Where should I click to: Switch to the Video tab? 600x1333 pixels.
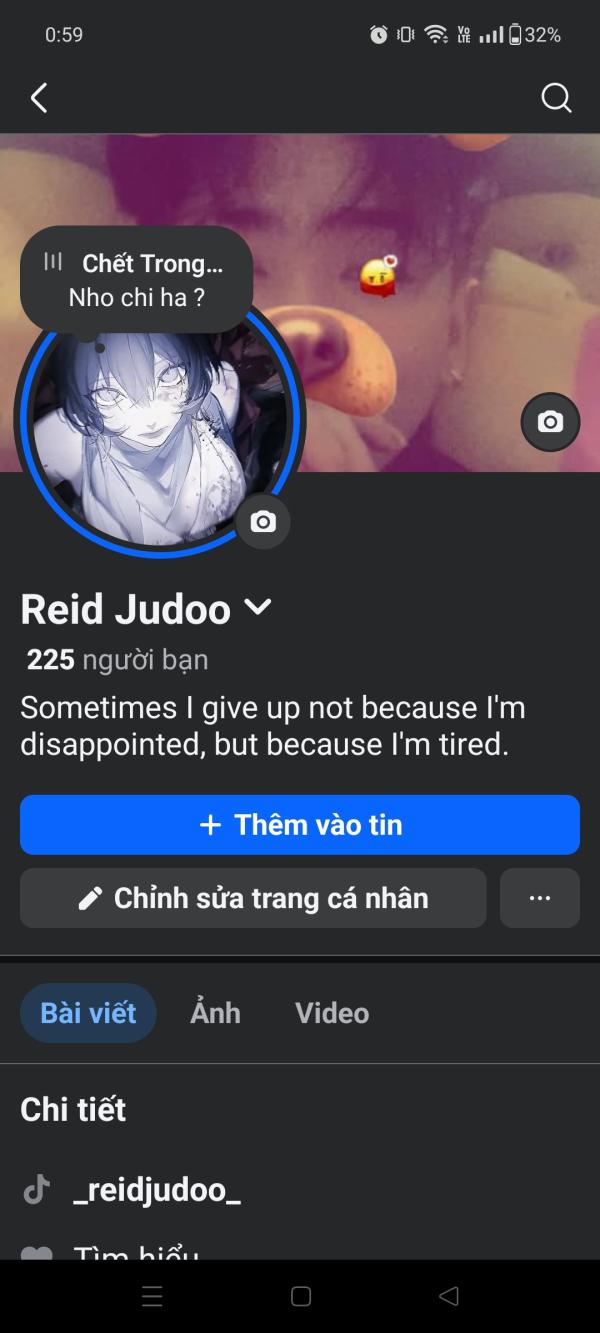click(x=332, y=1013)
